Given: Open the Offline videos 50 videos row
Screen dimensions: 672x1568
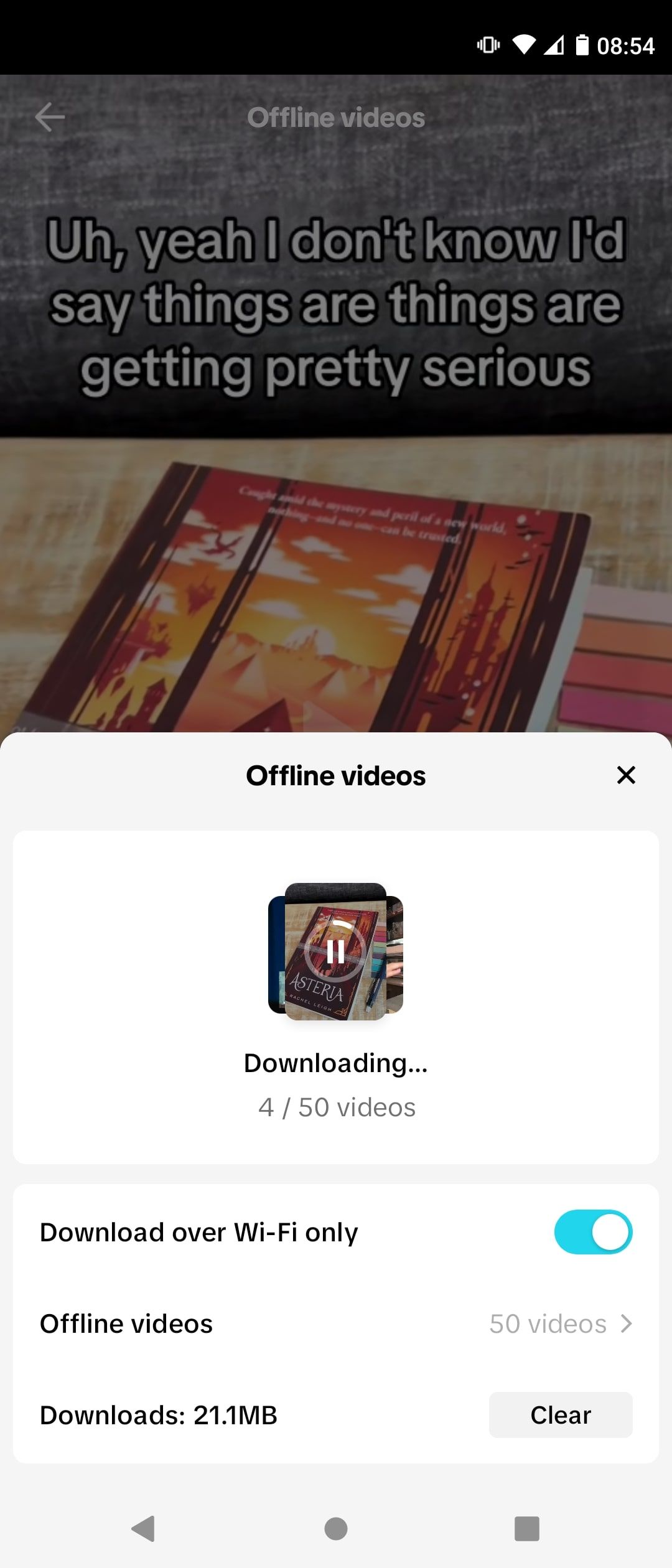Looking at the screenshot, I should [336, 1323].
